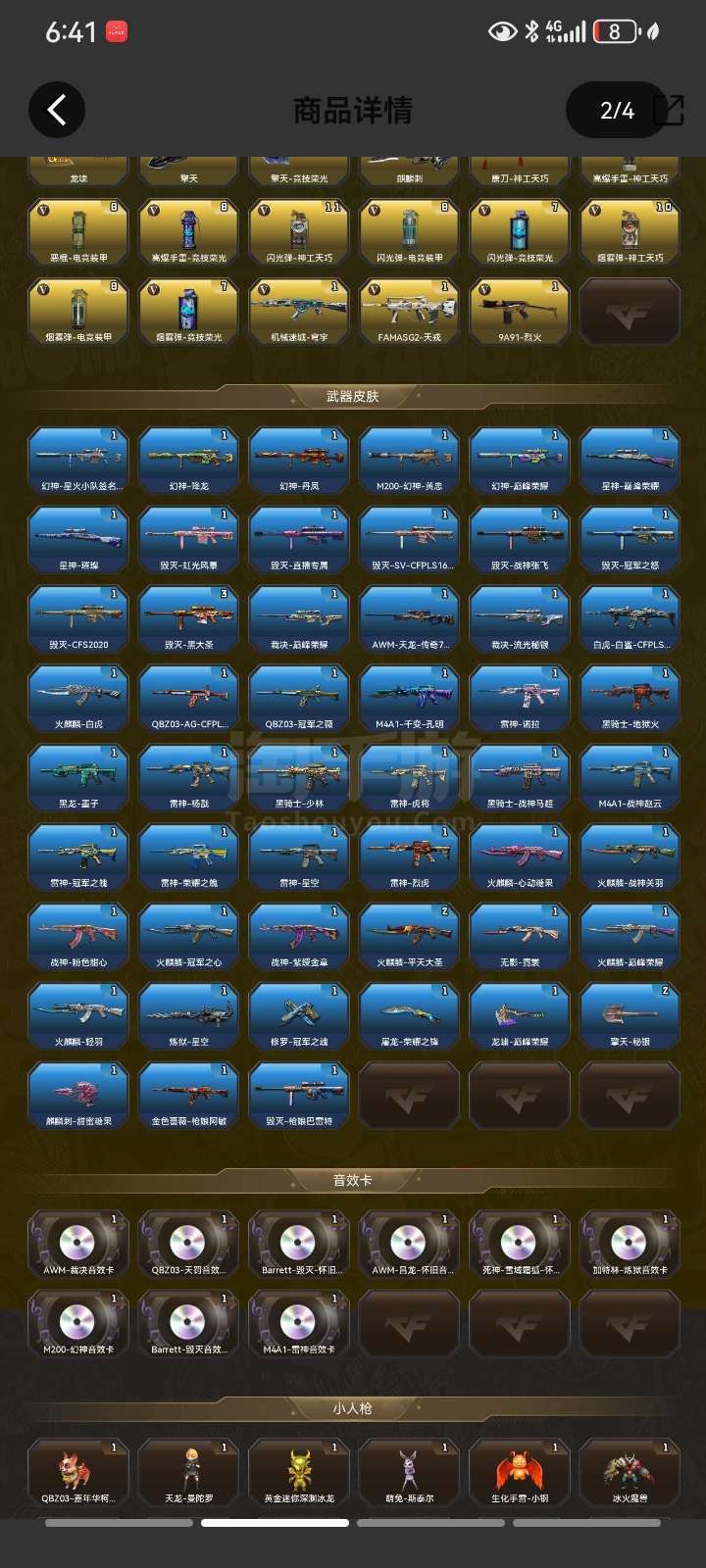The image size is (706, 1568).
Task: Go back from the product details page
Action: [x=57, y=110]
